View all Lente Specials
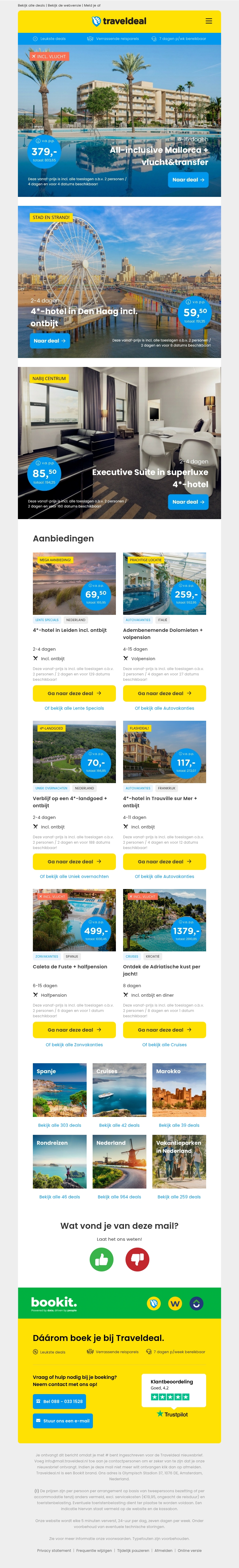This screenshot has height=1568, width=239. click(74, 709)
